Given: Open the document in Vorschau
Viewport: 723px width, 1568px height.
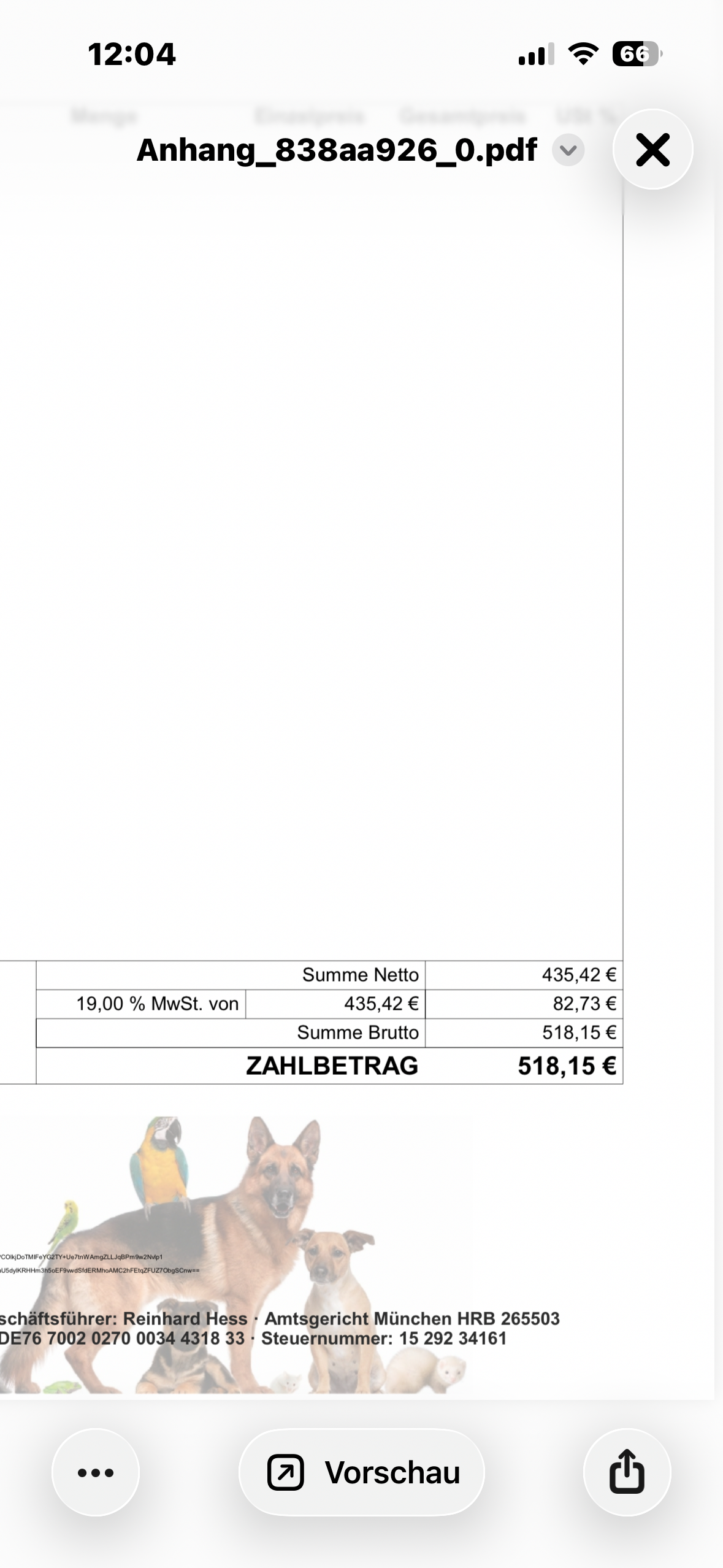Looking at the screenshot, I should (x=362, y=1472).
